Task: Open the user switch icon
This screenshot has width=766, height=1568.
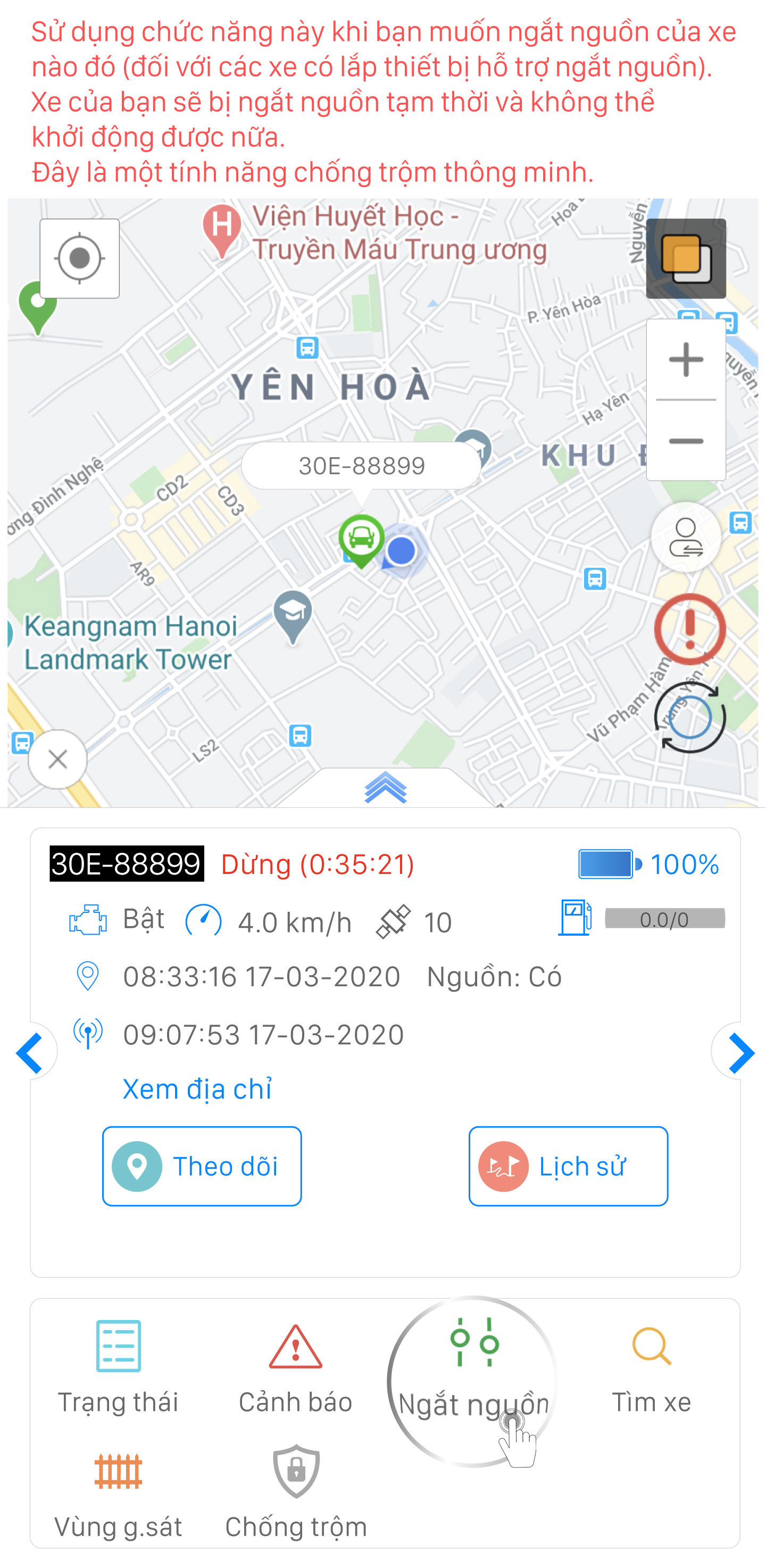Action: point(686,538)
